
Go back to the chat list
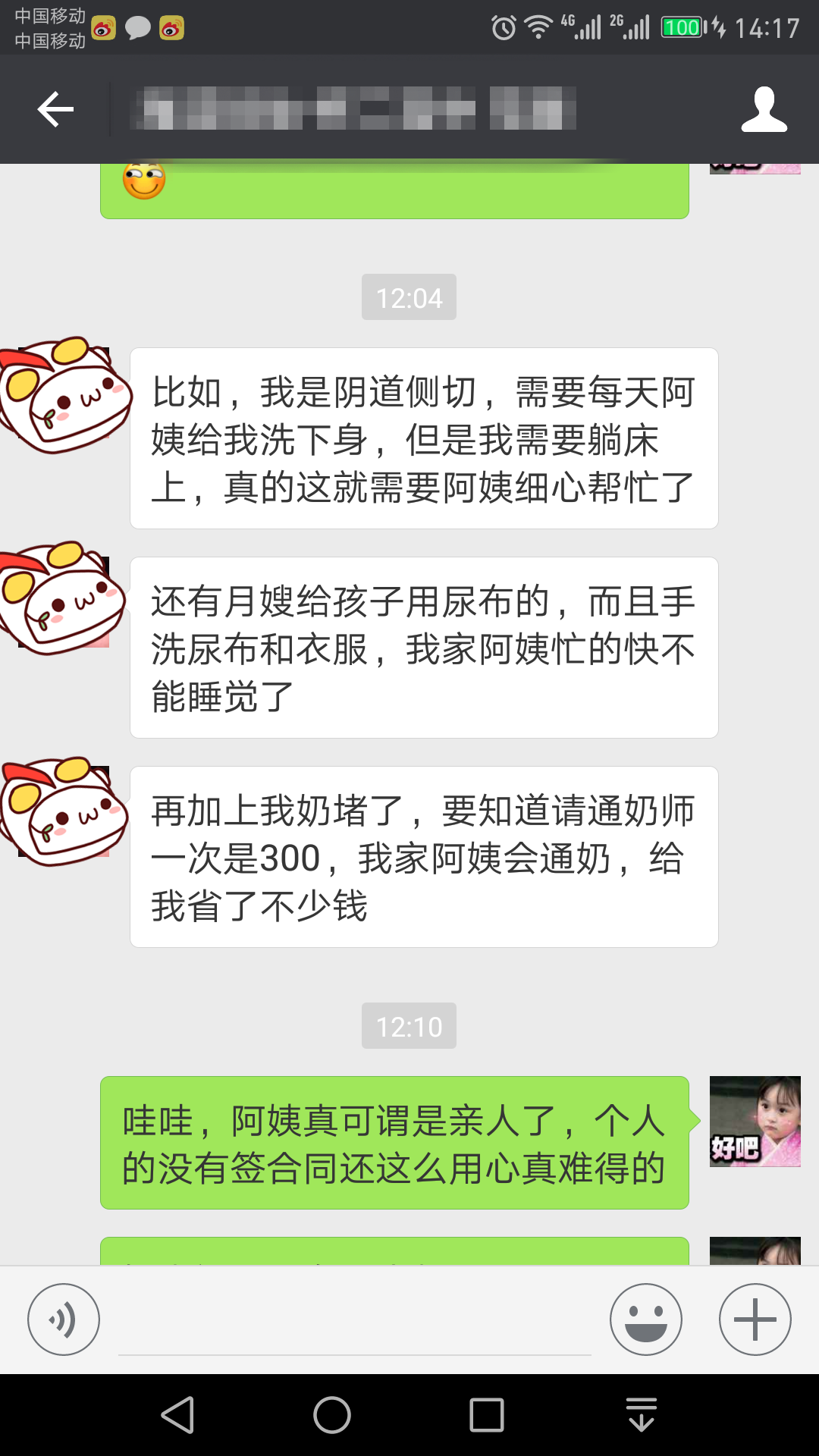(55, 110)
